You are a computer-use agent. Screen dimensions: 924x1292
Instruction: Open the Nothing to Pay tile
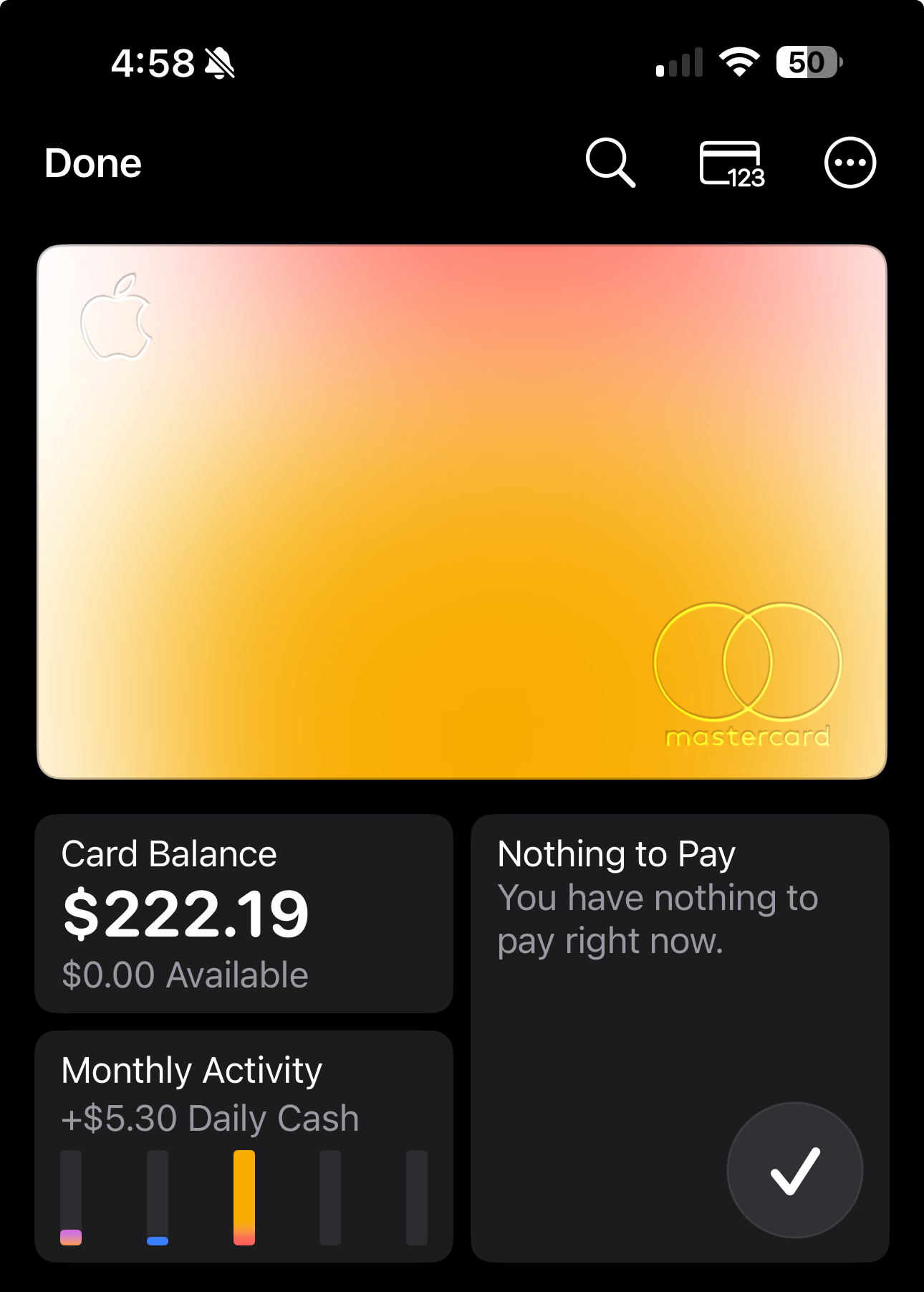click(x=679, y=1036)
